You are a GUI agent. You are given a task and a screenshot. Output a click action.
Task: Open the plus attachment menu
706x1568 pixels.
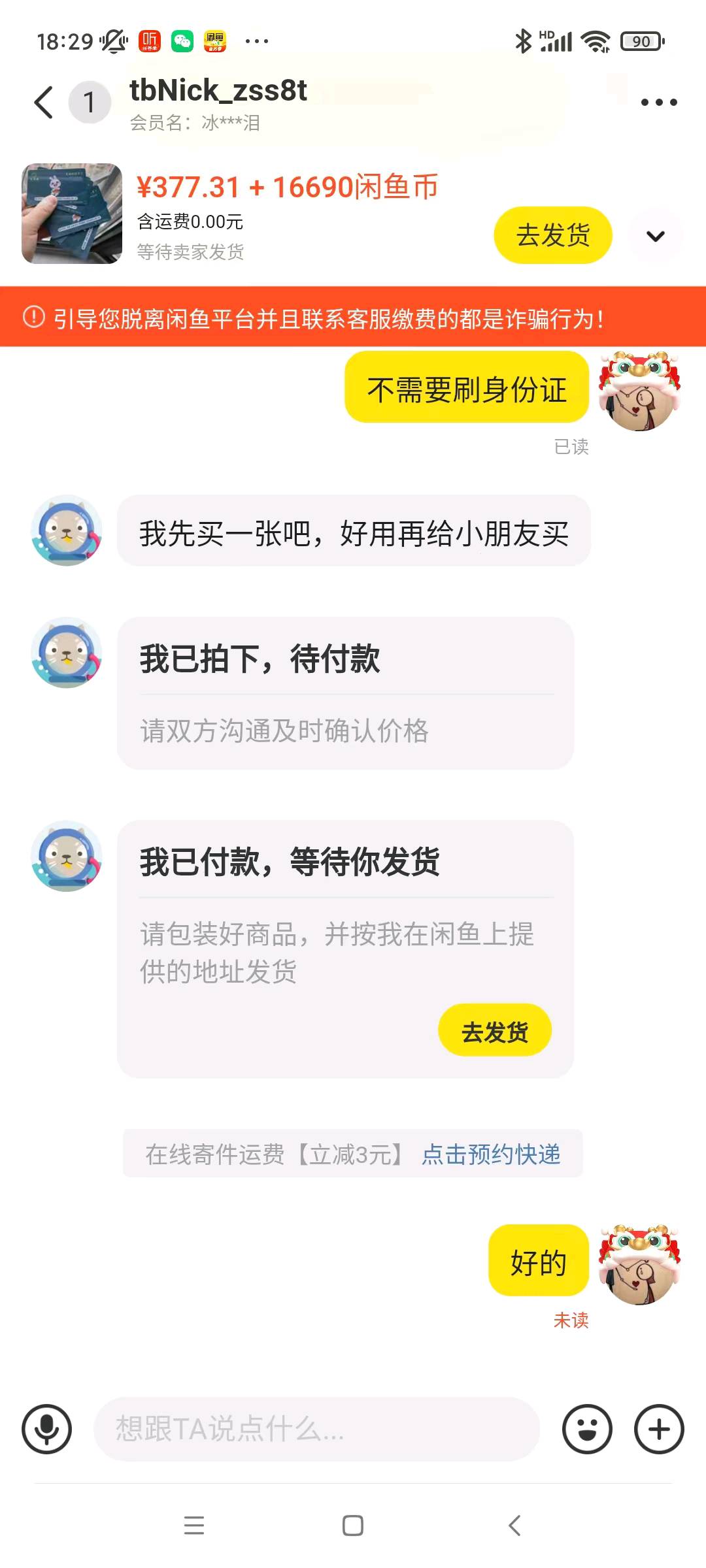click(x=659, y=1429)
